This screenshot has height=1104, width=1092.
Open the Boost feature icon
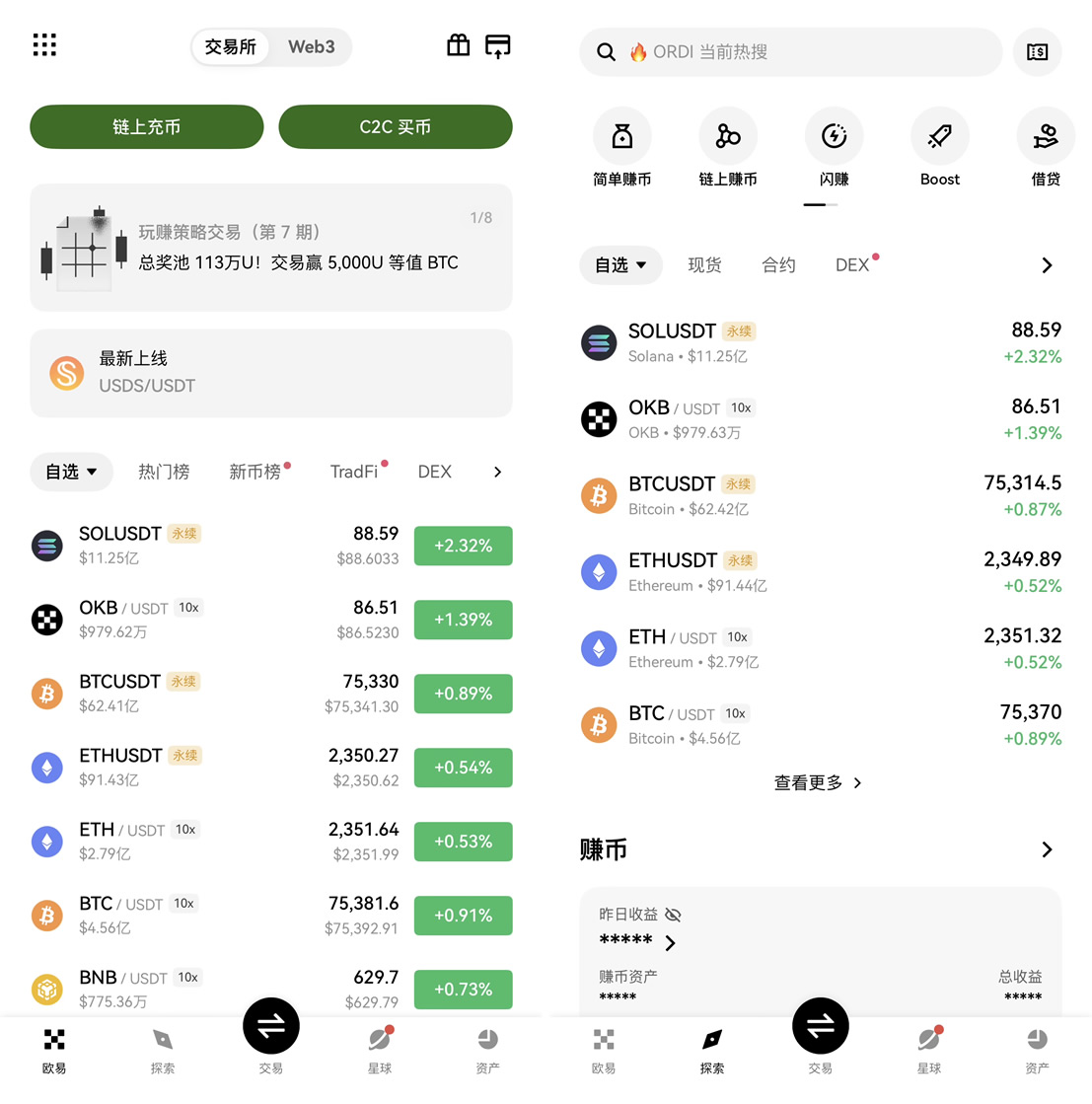(939, 135)
